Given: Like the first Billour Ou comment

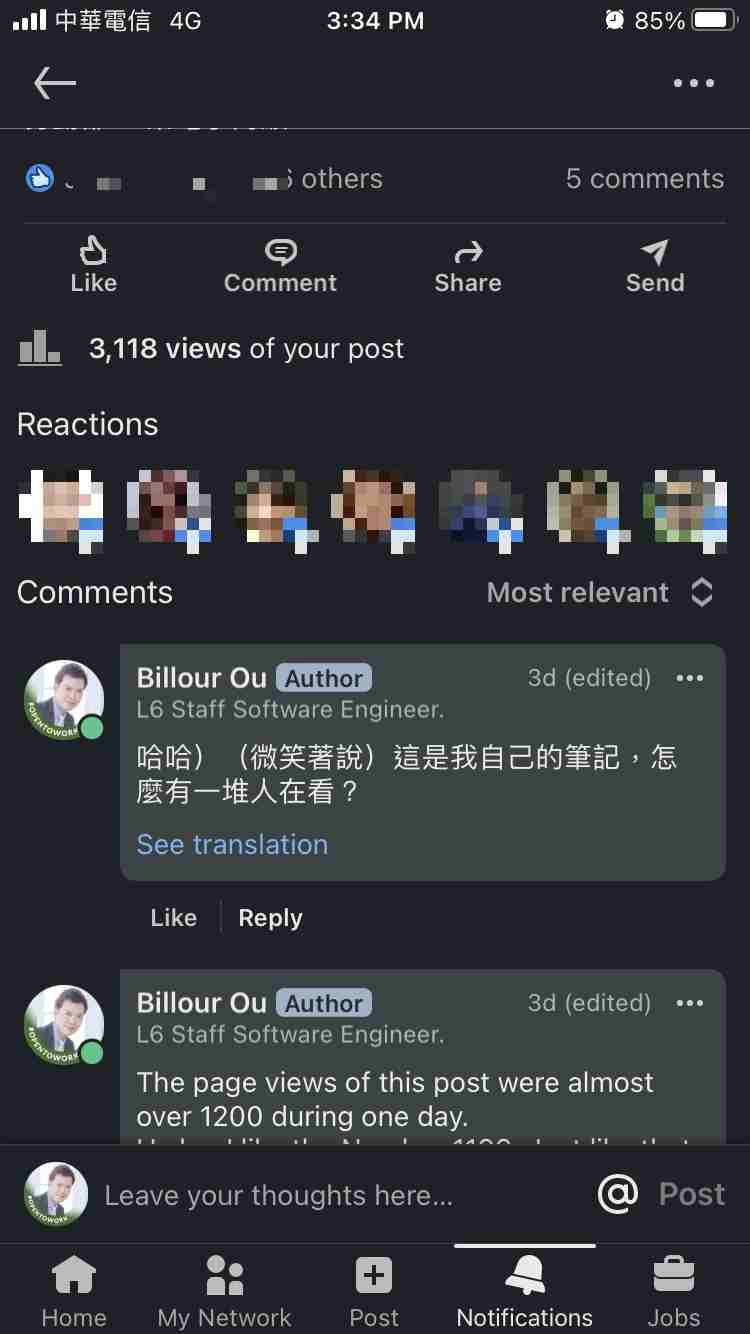Looking at the screenshot, I should (x=173, y=917).
